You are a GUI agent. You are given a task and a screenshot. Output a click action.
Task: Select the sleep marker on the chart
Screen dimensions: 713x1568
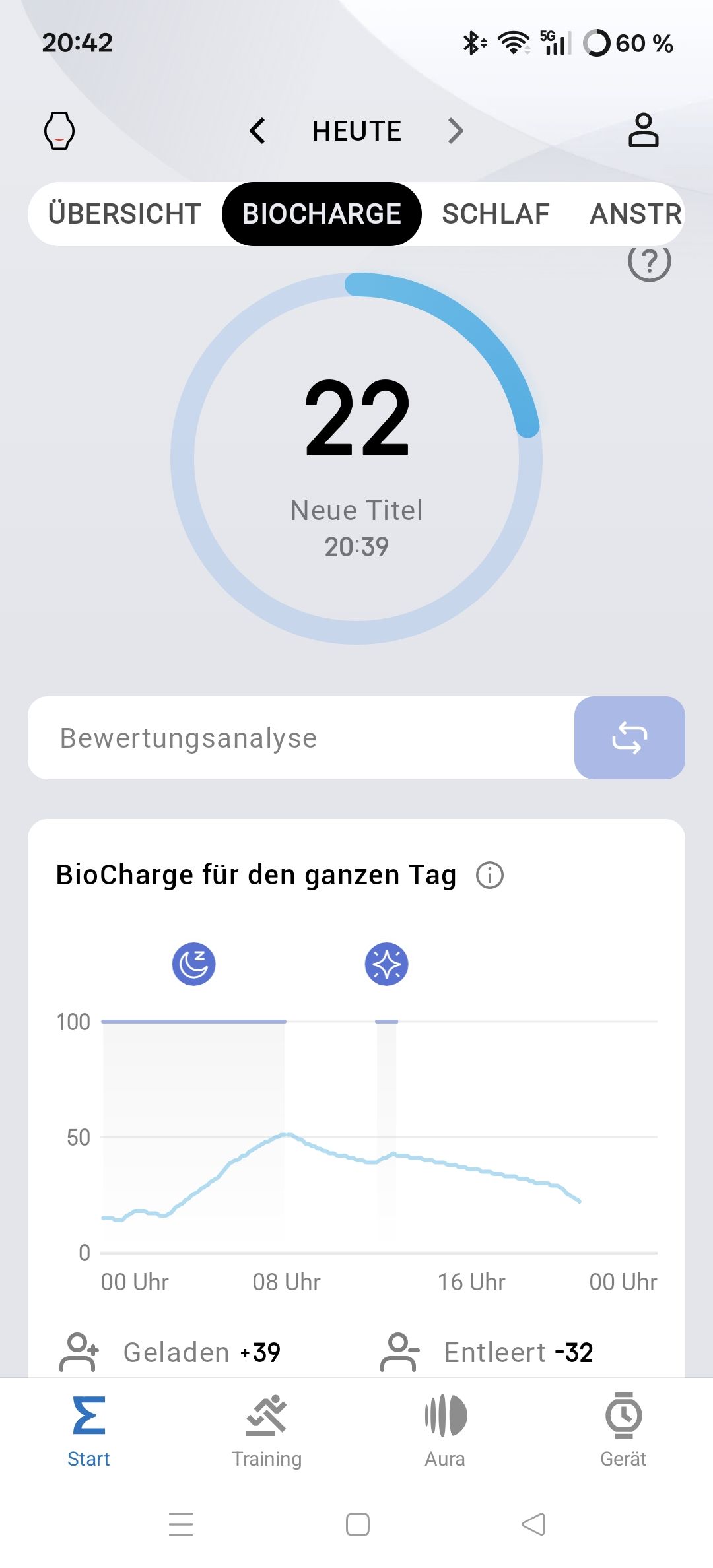pyautogui.click(x=194, y=964)
